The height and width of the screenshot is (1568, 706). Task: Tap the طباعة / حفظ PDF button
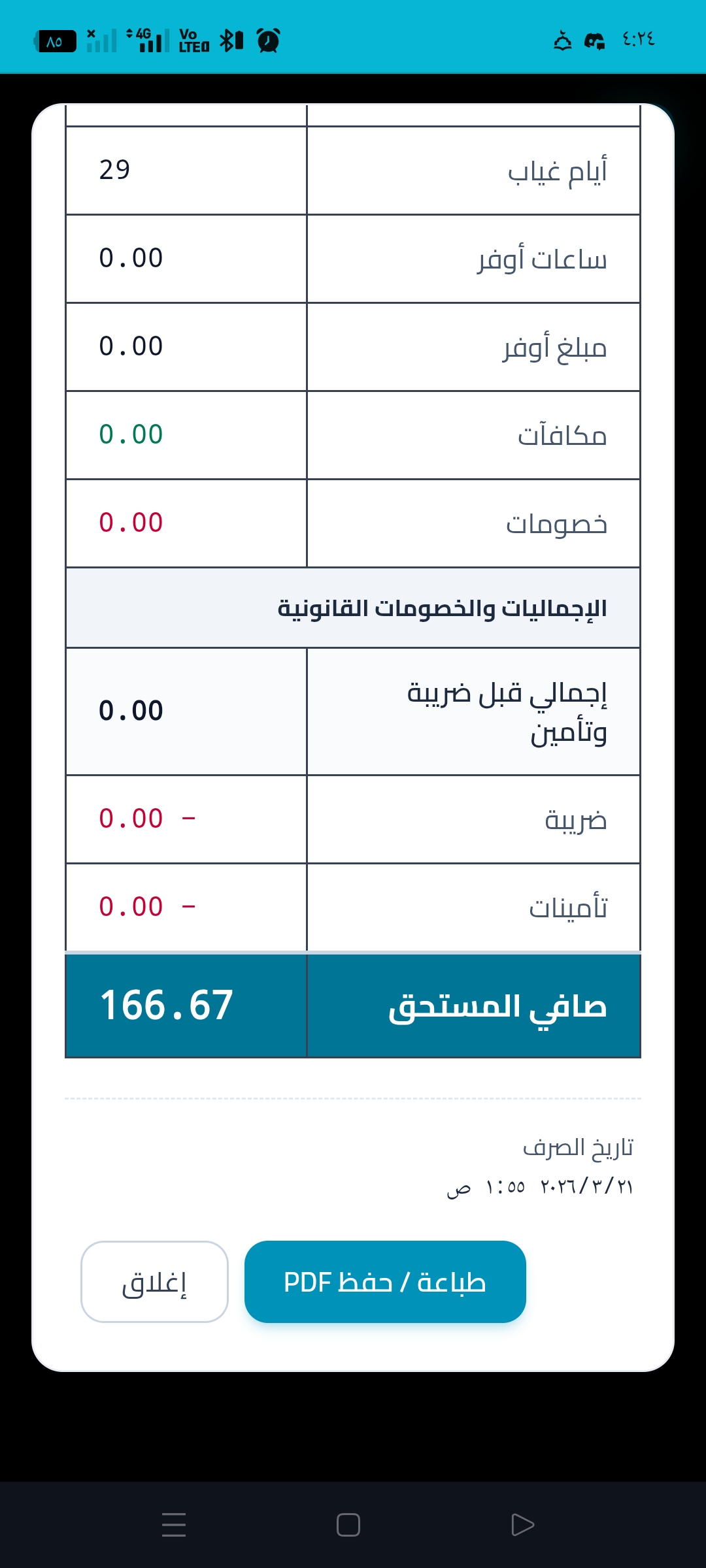tap(385, 1282)
